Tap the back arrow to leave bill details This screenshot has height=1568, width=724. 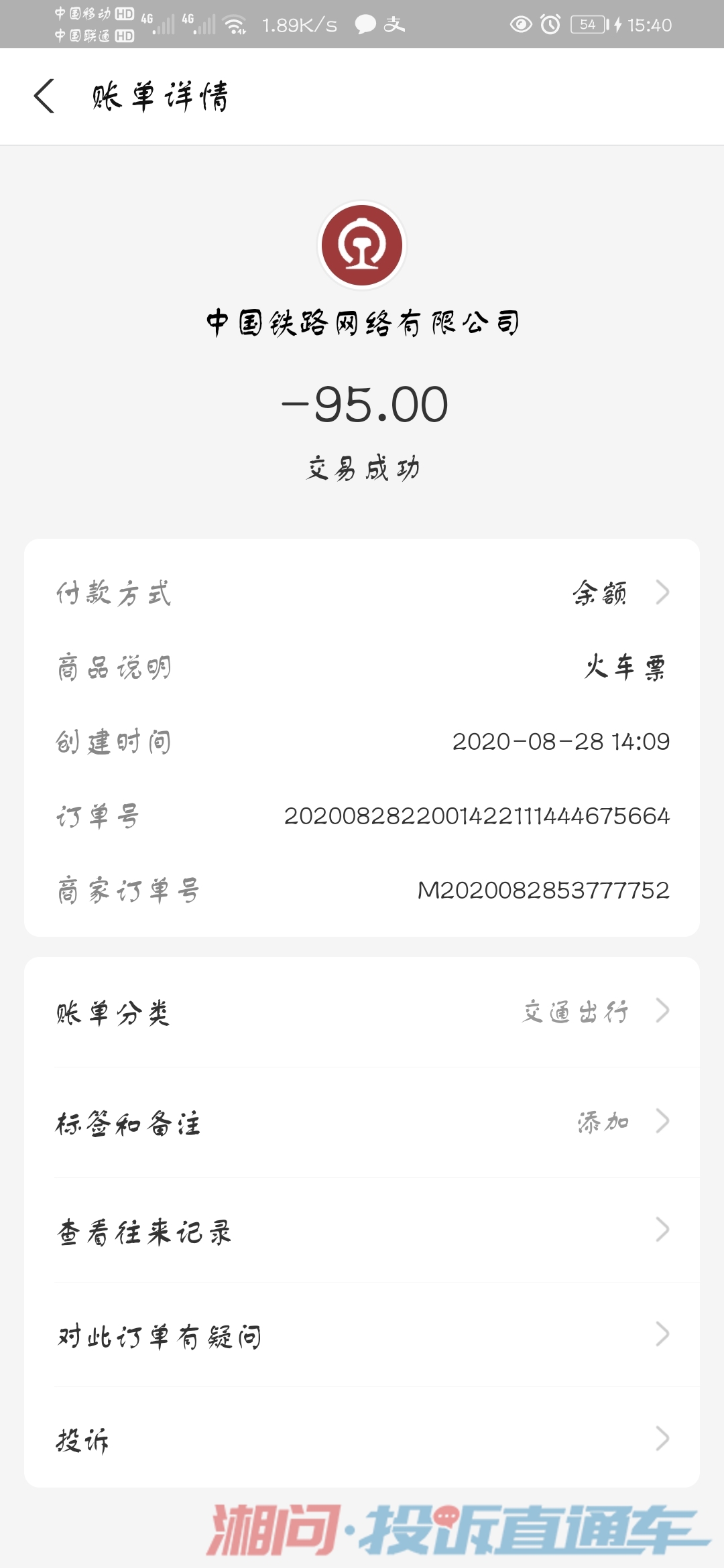tap(46, 97)
